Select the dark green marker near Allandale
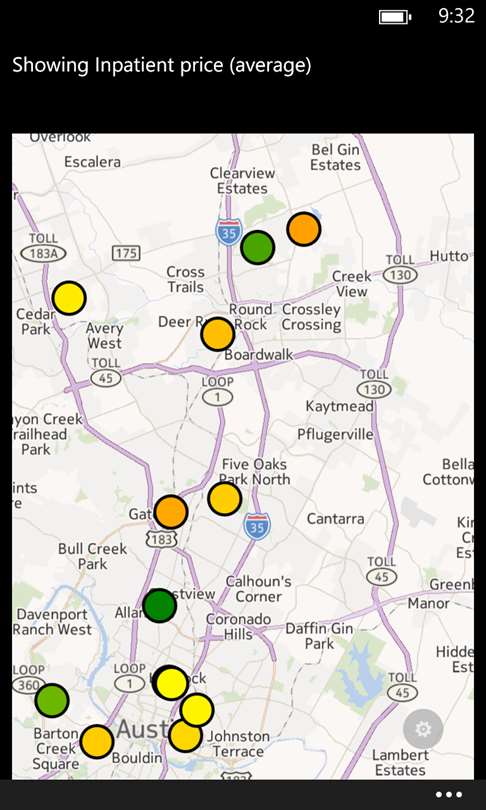Image resolution: width=486 pixels, height=810 pixels. pos(160,605)
